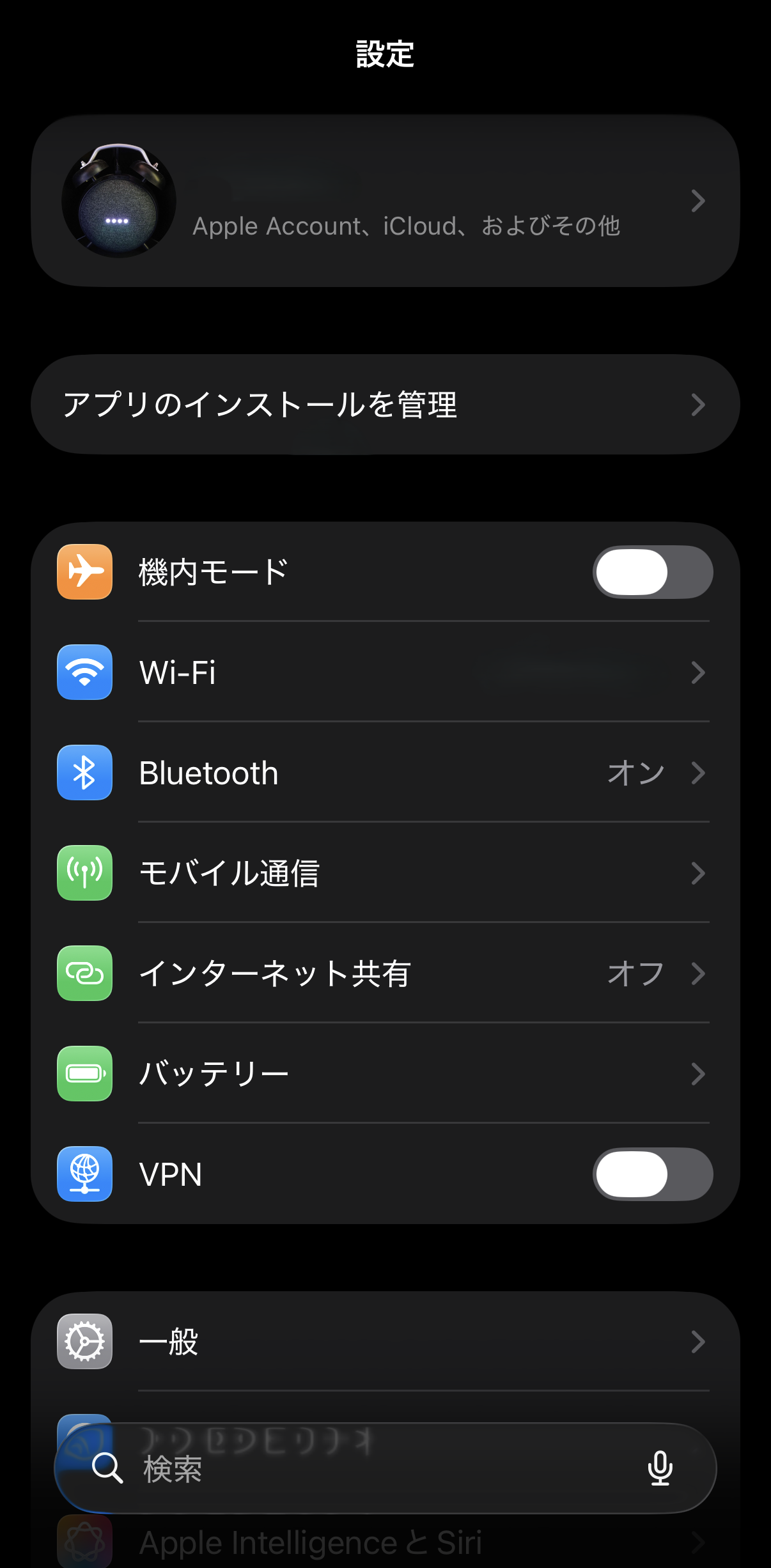Disable the VPN switch
Viewport: 771px width, 1568px height.
652,1174
